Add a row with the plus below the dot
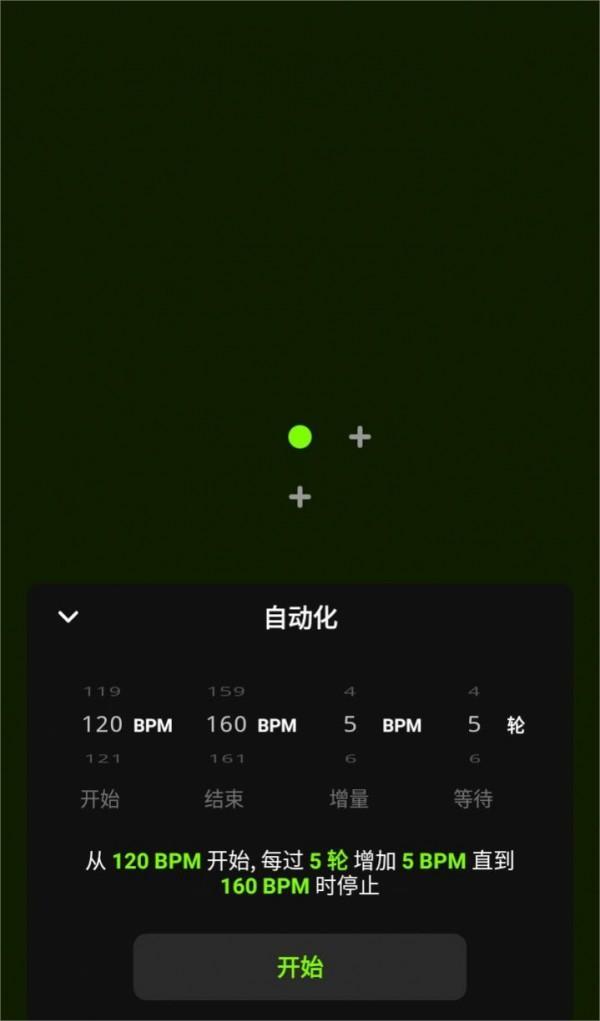Image resolution: width=600 pixels, height=1021 pixels. (x=299, y=497)
